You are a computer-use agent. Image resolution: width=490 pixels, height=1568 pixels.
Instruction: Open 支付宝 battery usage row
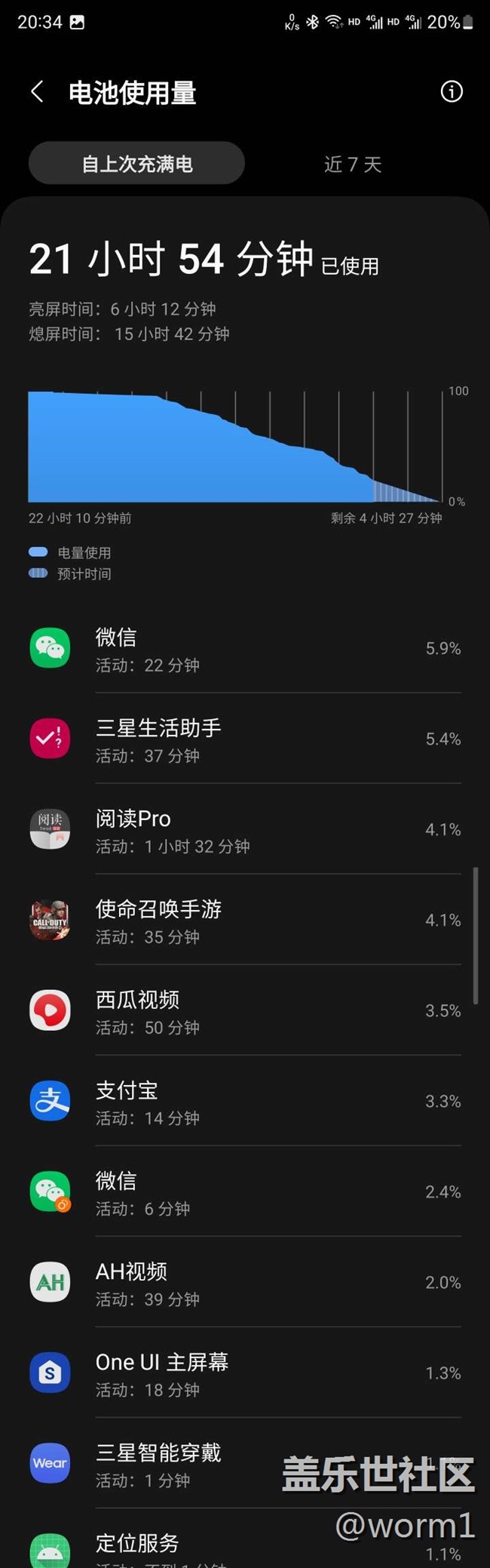tap(245, 1101)
